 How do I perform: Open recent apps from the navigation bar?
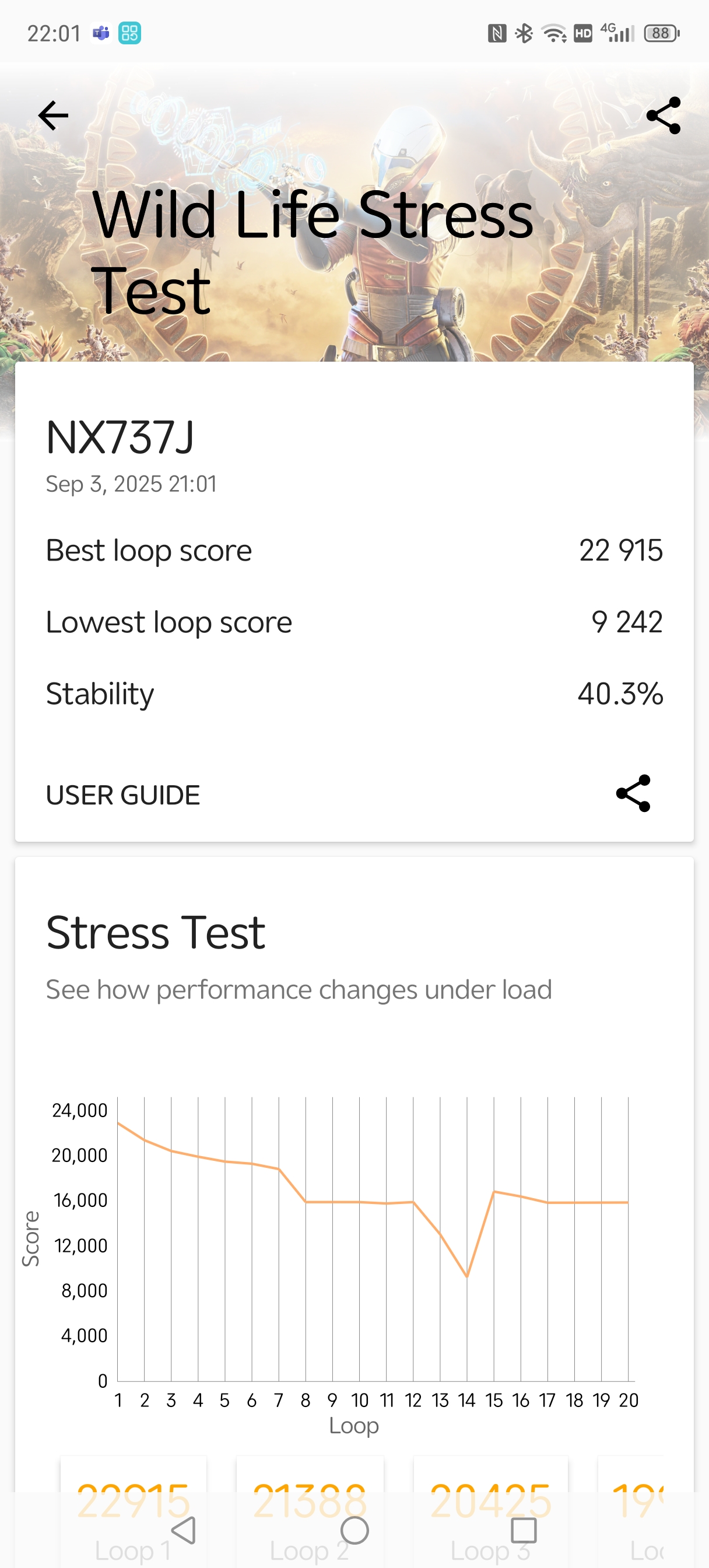click(524, 1530)
